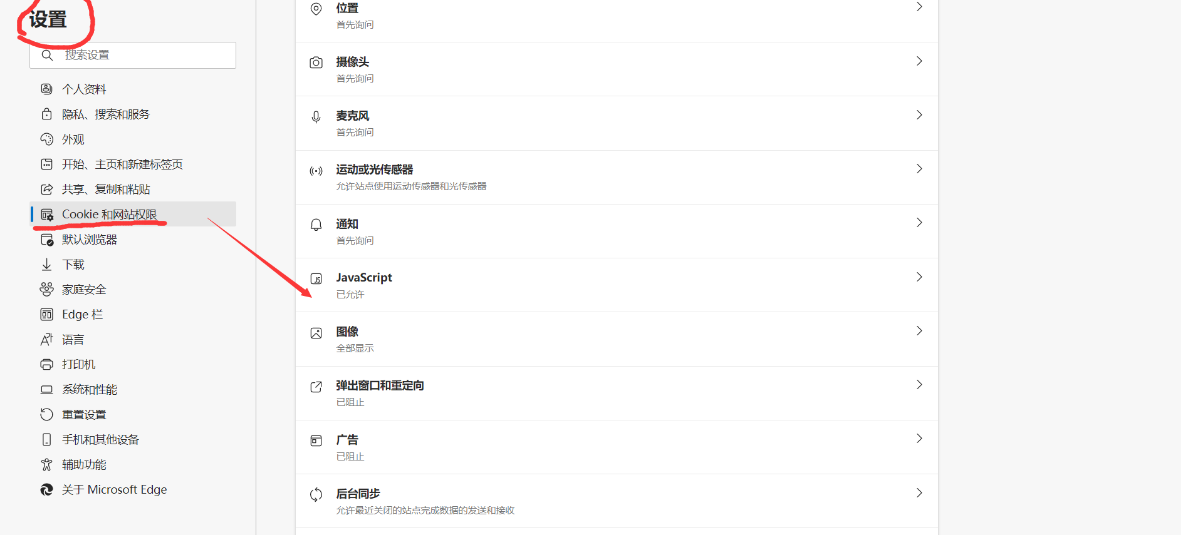The height and width of the screenshot is (535, 1181).
Task: Go to 下载 settings
Action: coord(73,264)
